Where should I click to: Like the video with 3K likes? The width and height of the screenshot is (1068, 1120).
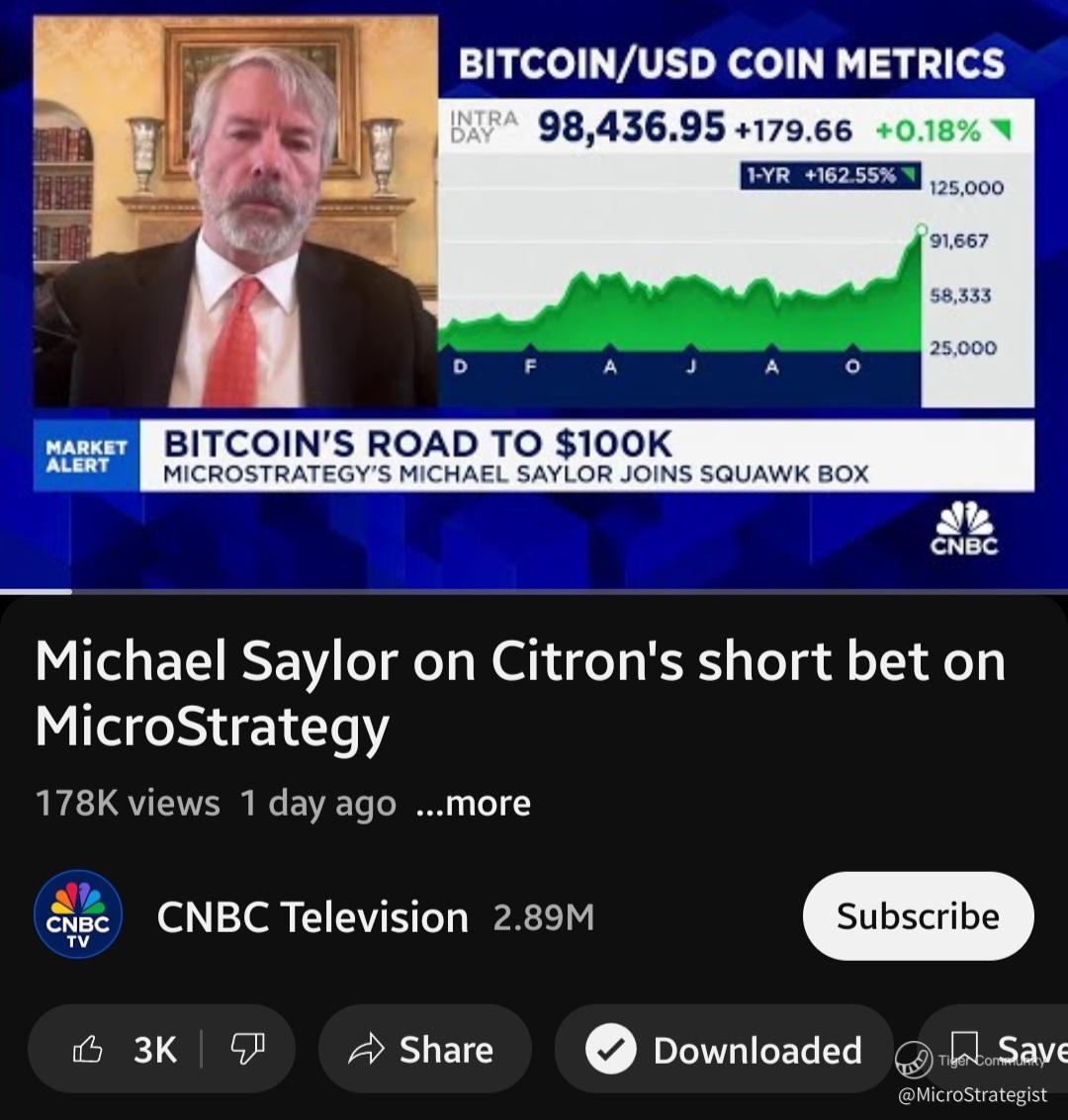tap(124, 1049)
